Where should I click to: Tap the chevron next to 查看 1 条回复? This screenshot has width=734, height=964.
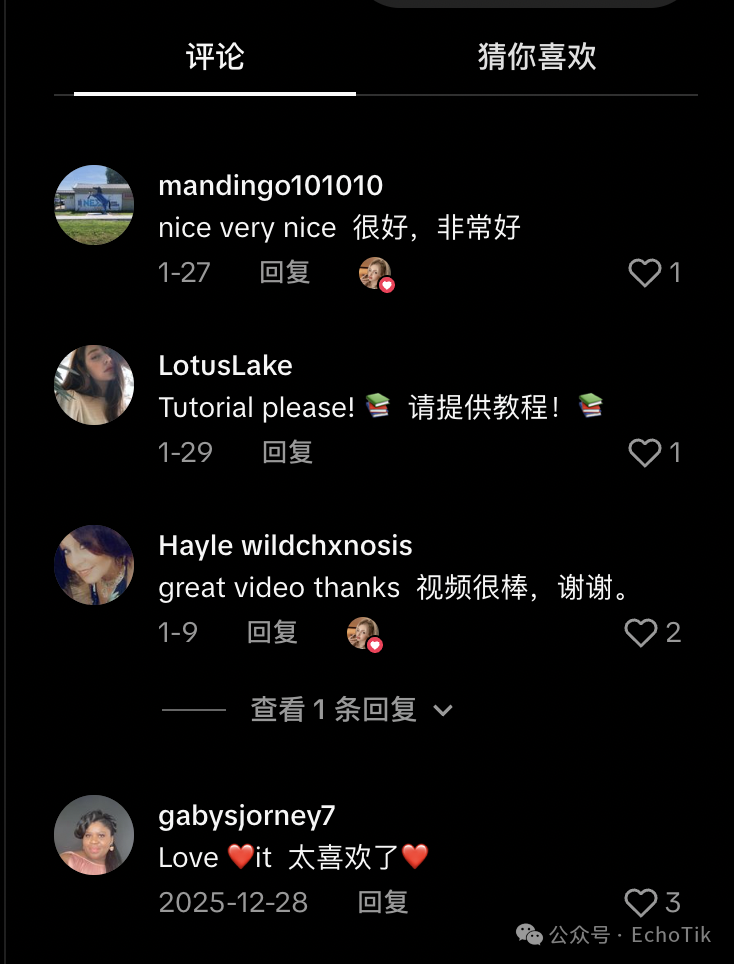point(441,710)
